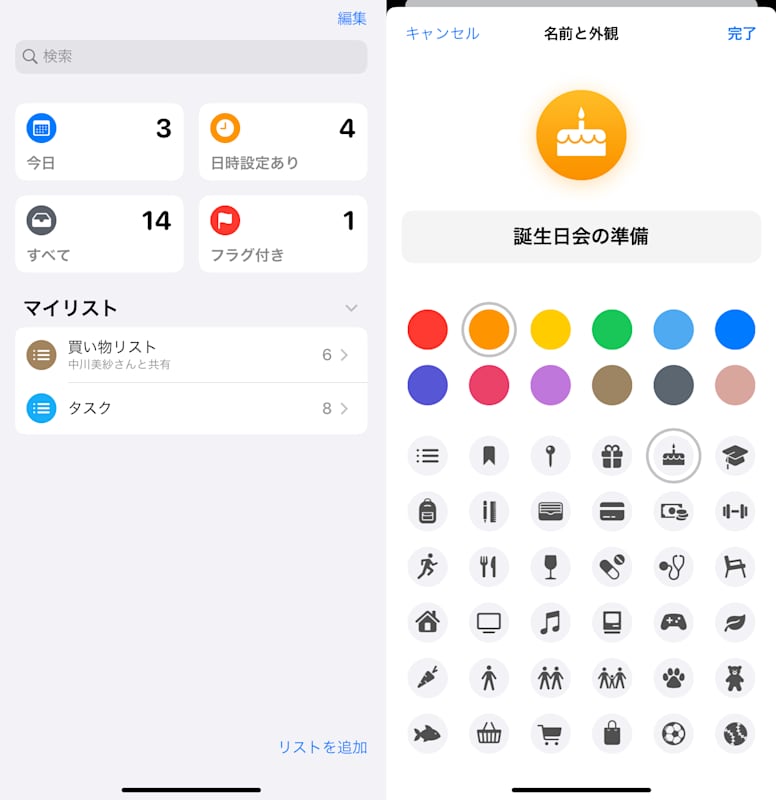Select the shopping cart icon
The width and height of the screenshot is (776, 800).
550,734
